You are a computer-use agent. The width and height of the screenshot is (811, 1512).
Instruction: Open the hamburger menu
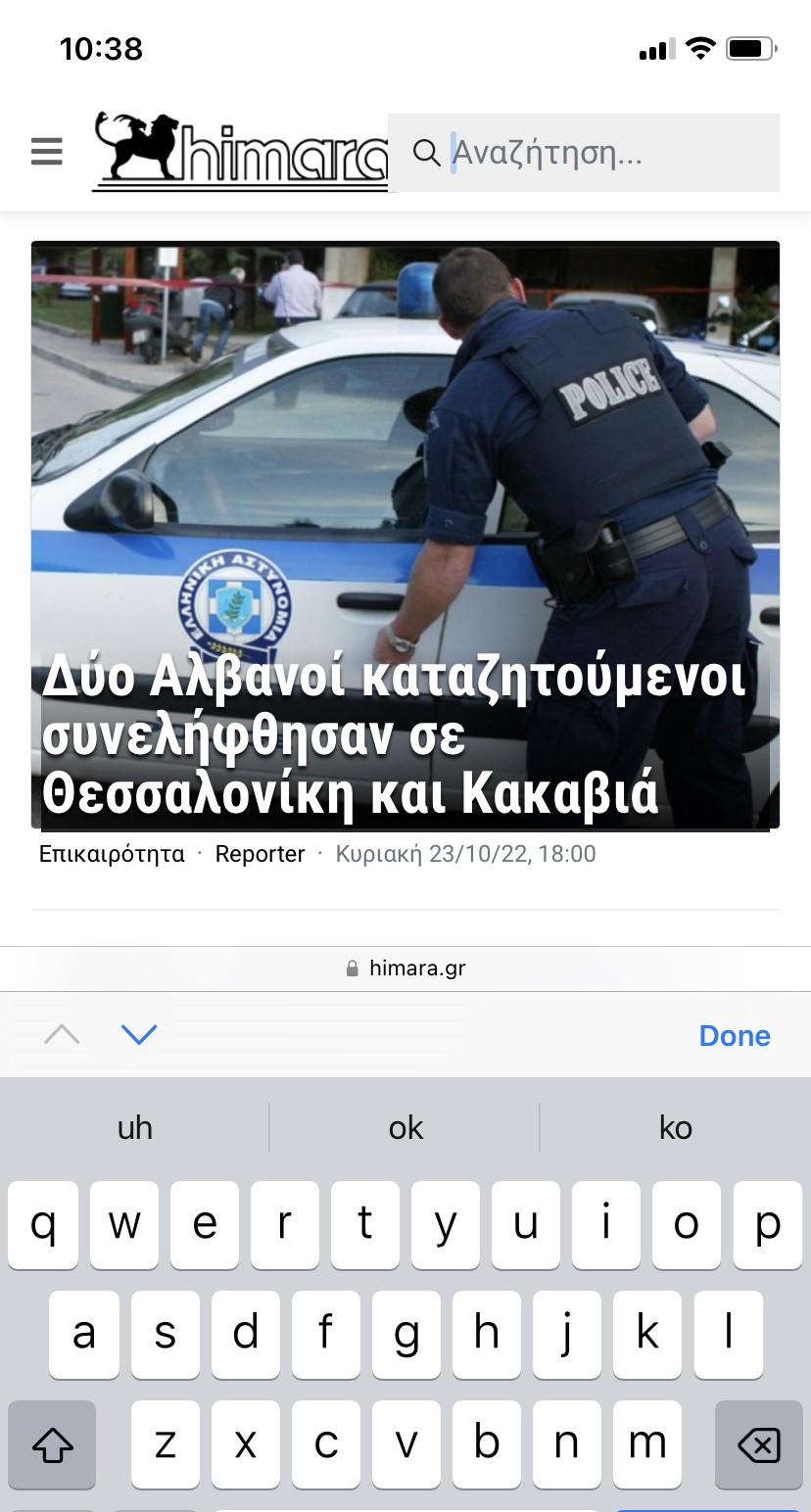click(47, 153)
